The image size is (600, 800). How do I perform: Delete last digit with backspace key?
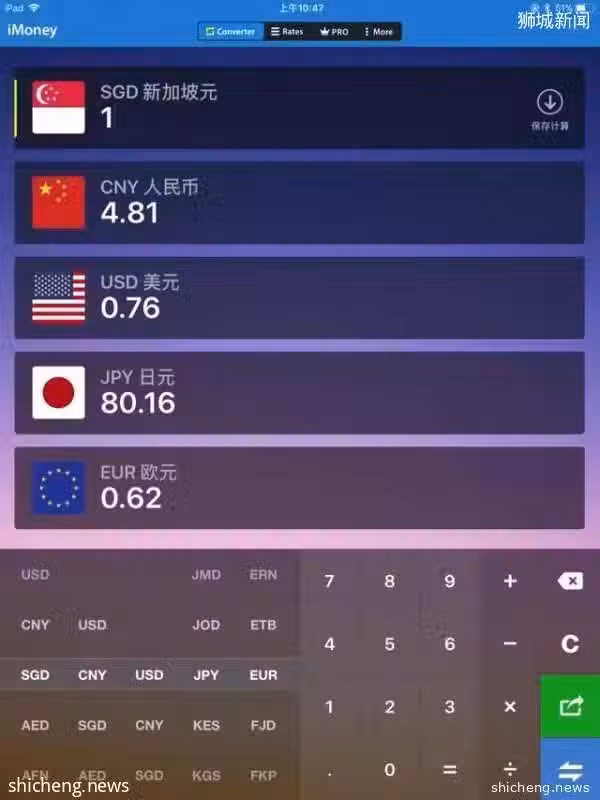click(570, 582)
